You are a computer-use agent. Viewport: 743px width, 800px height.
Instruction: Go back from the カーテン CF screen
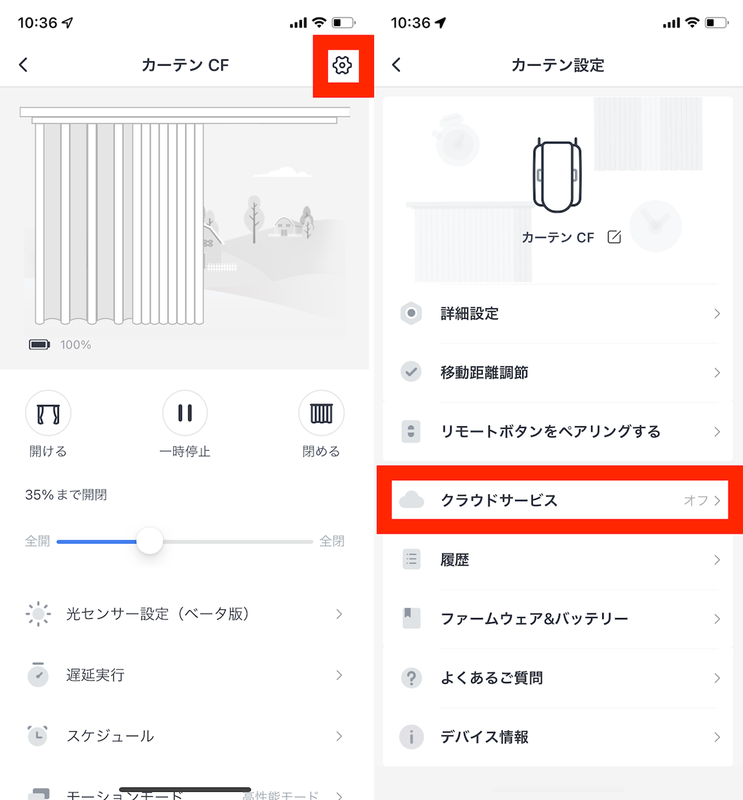coord(24,65)
